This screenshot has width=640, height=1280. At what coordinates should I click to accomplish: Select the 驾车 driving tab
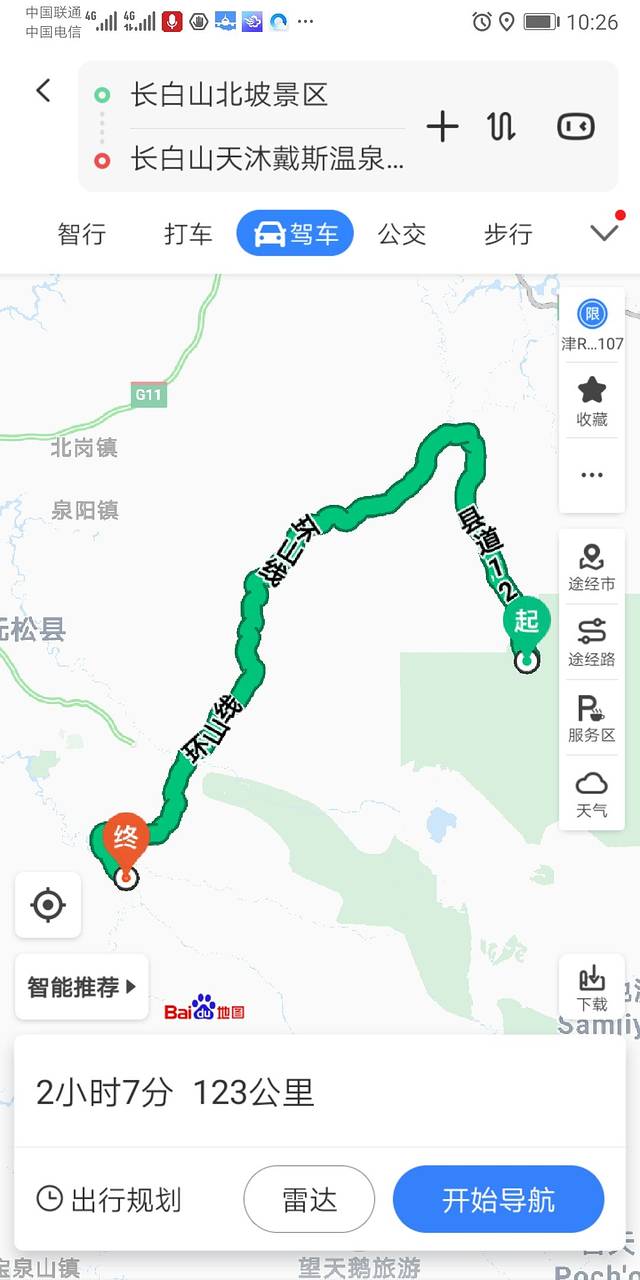pyautogui.click(x=295, y=234)
